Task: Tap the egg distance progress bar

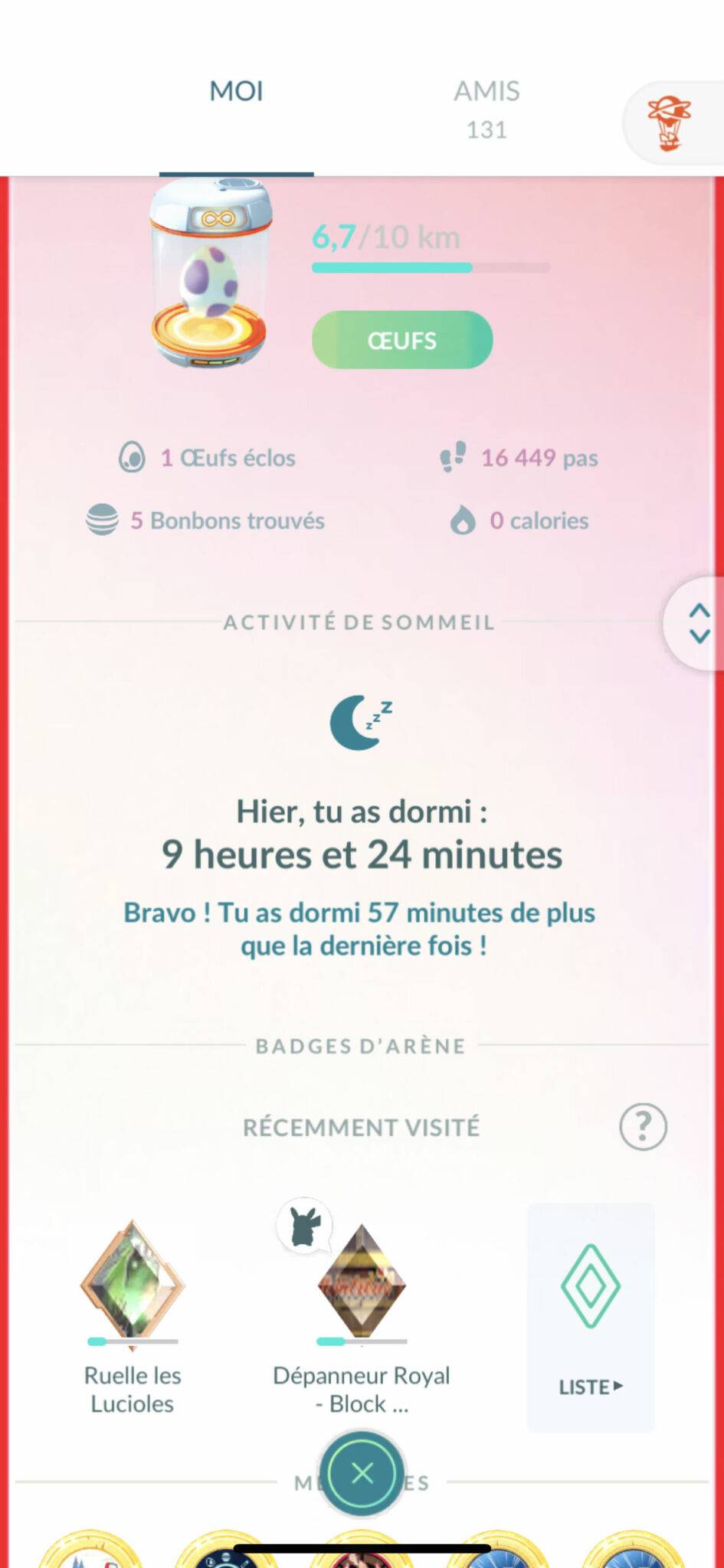Action: (x=431, y=268)
